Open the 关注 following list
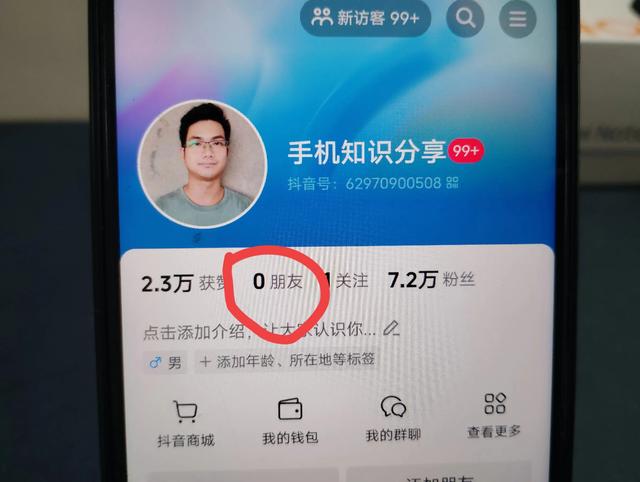640x482 pixels. (x=347, y=282)
